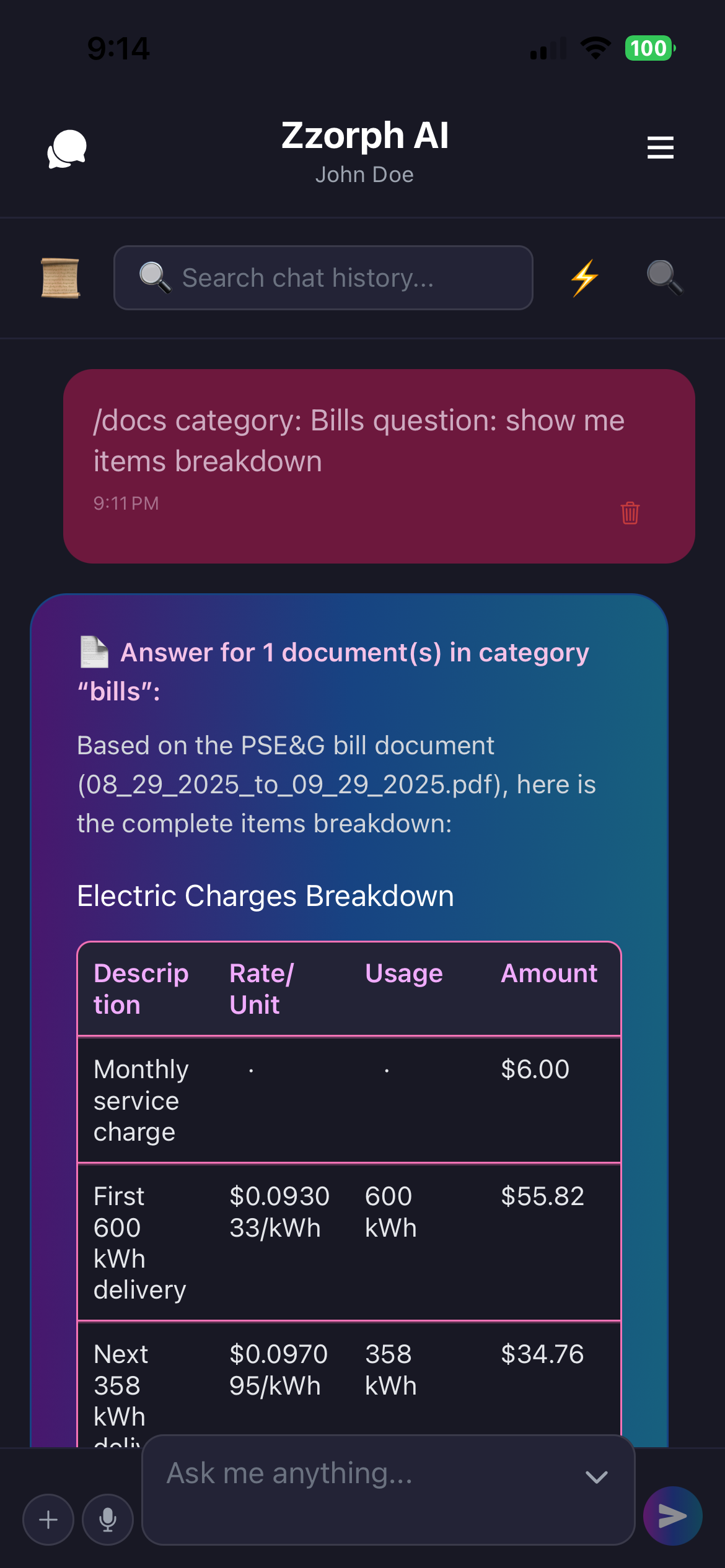Start voice input with the microphone icon

coord(107,1519)
